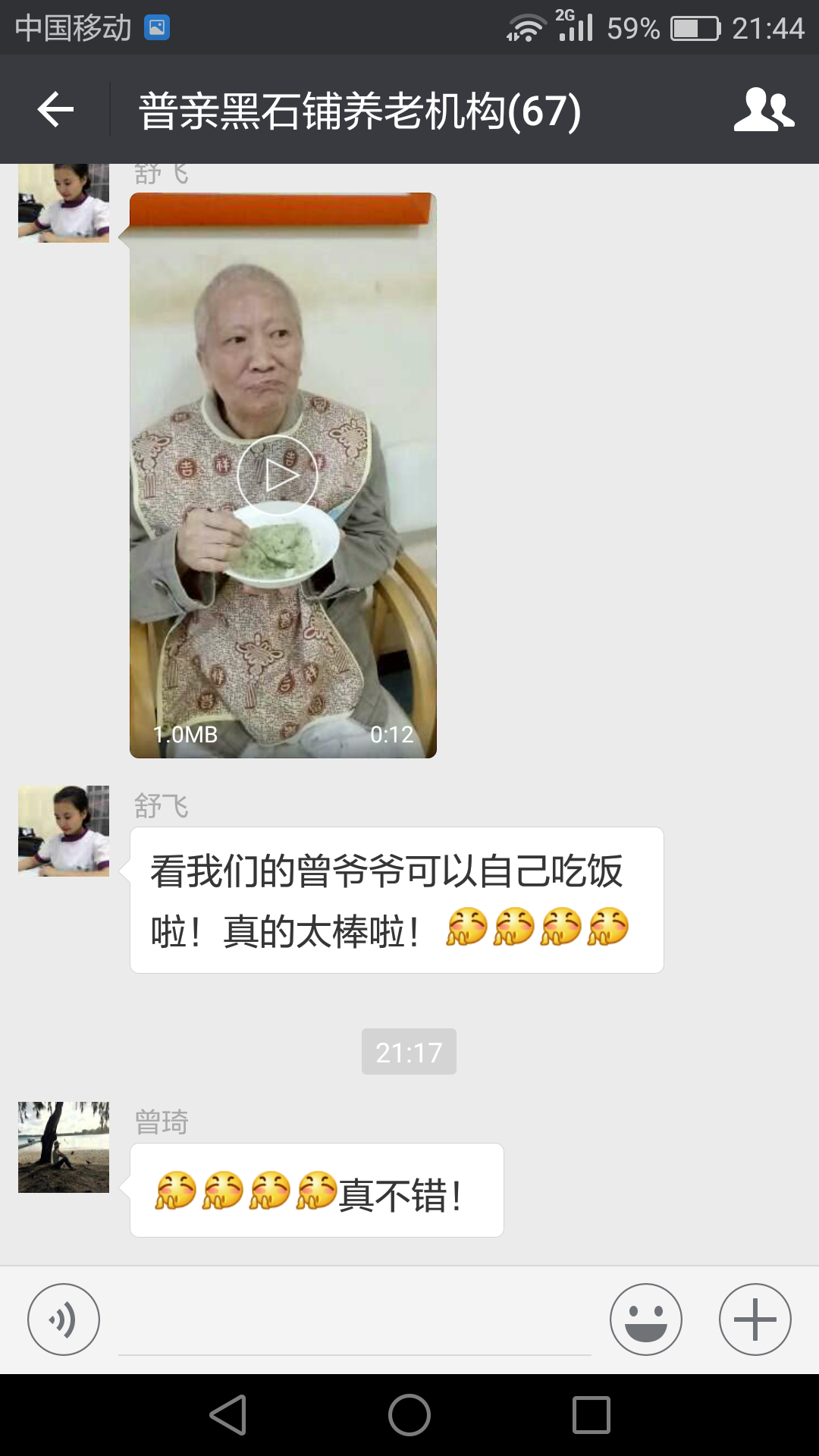Go to the system home screen
This screenshot has width=819, height=1456.
click(409, 1415)
